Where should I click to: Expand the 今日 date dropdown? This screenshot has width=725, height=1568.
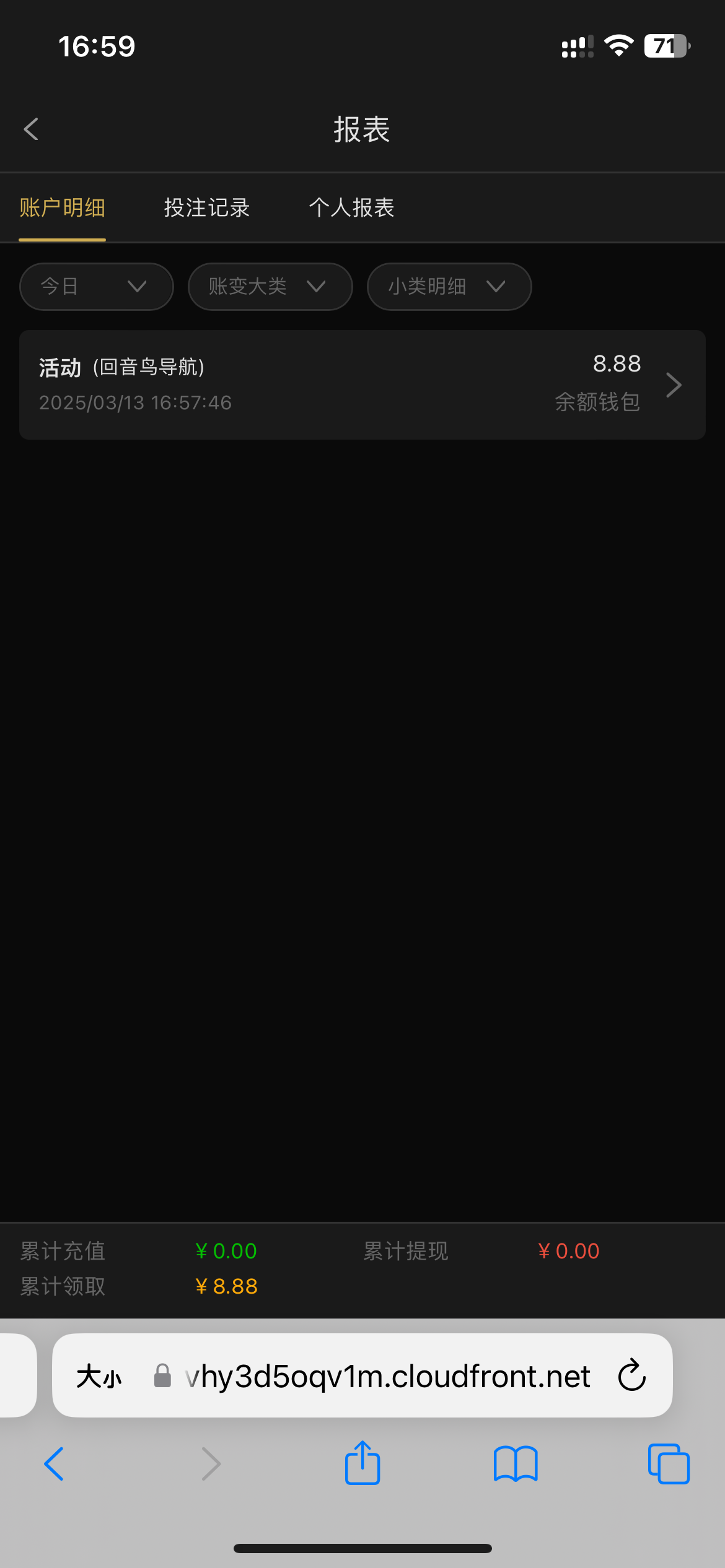97,286
